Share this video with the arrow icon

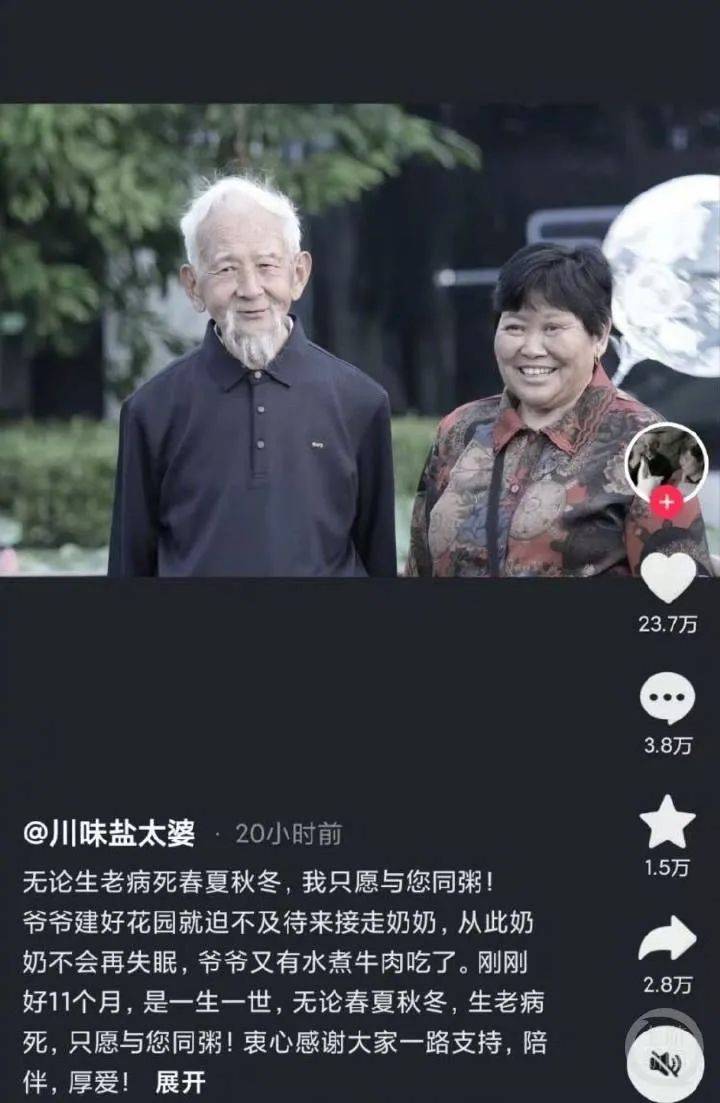[667, 939]
